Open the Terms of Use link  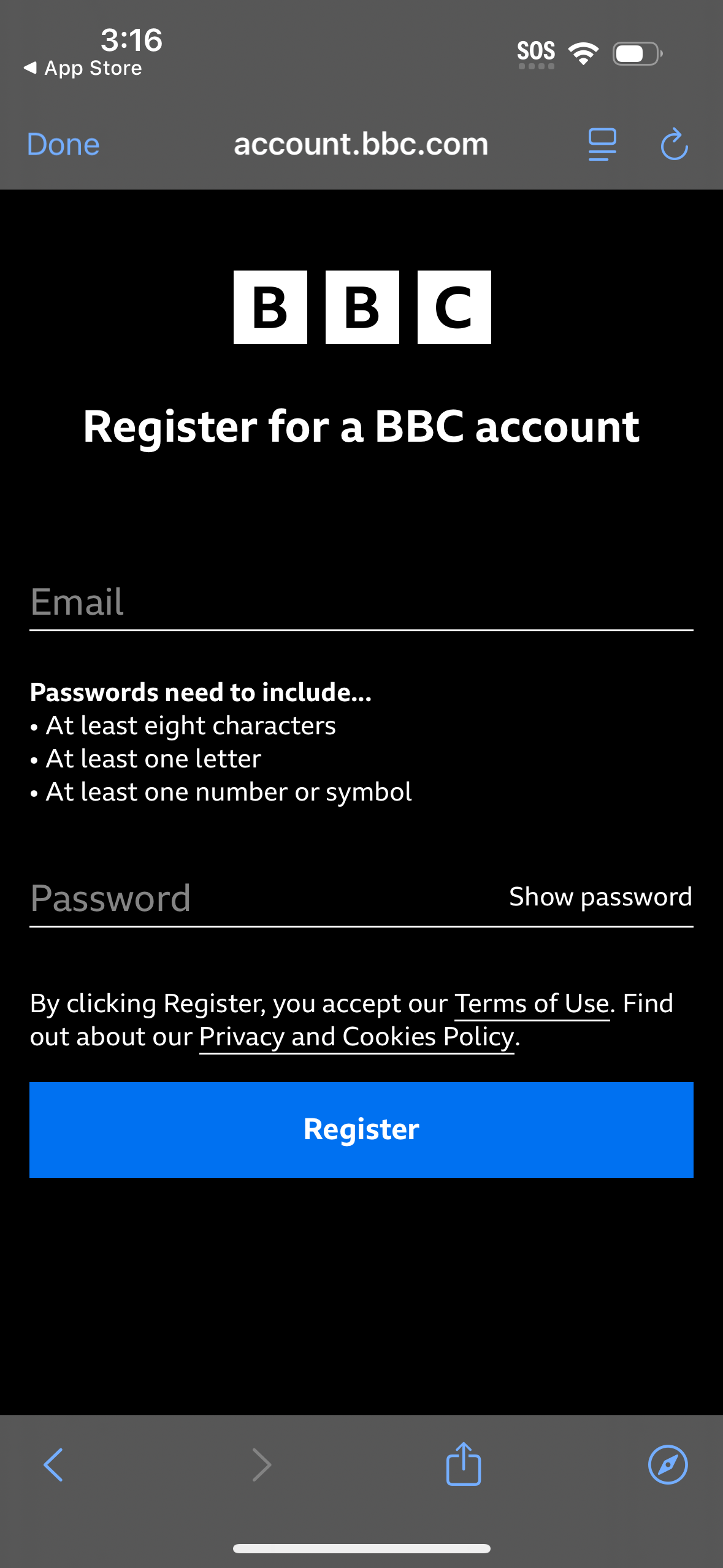pyautogui.click(x=531, y=1004)
